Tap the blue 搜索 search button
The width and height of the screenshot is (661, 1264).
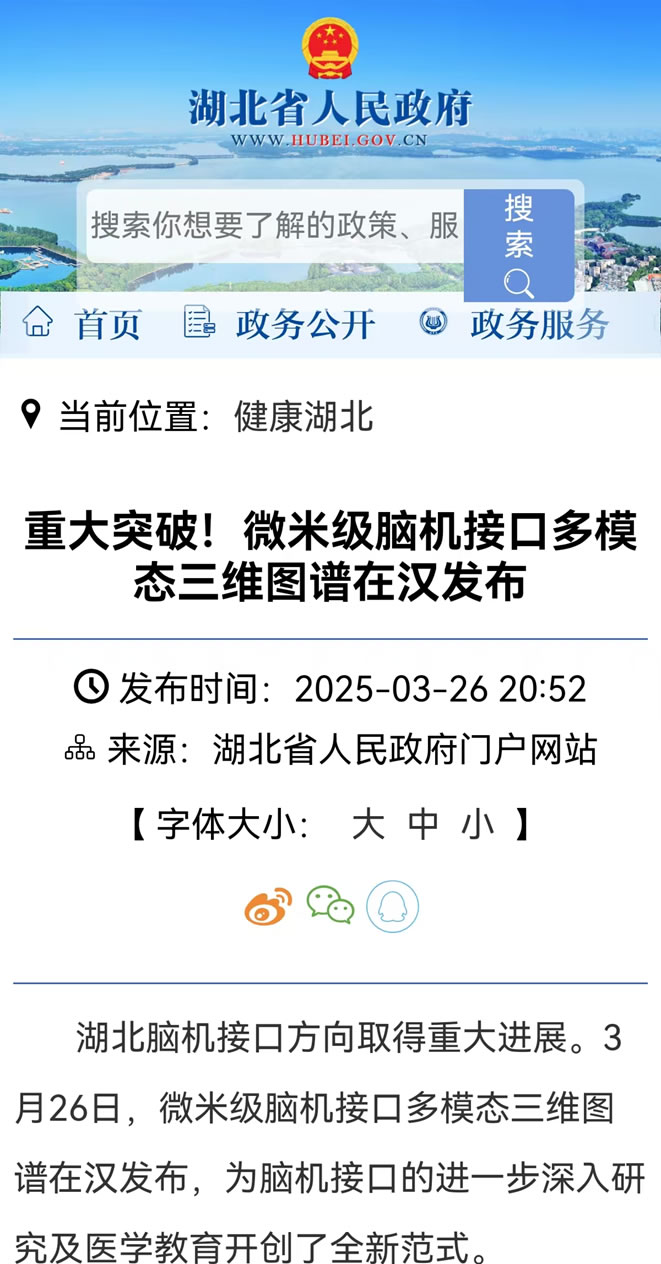tap(519, 245)
